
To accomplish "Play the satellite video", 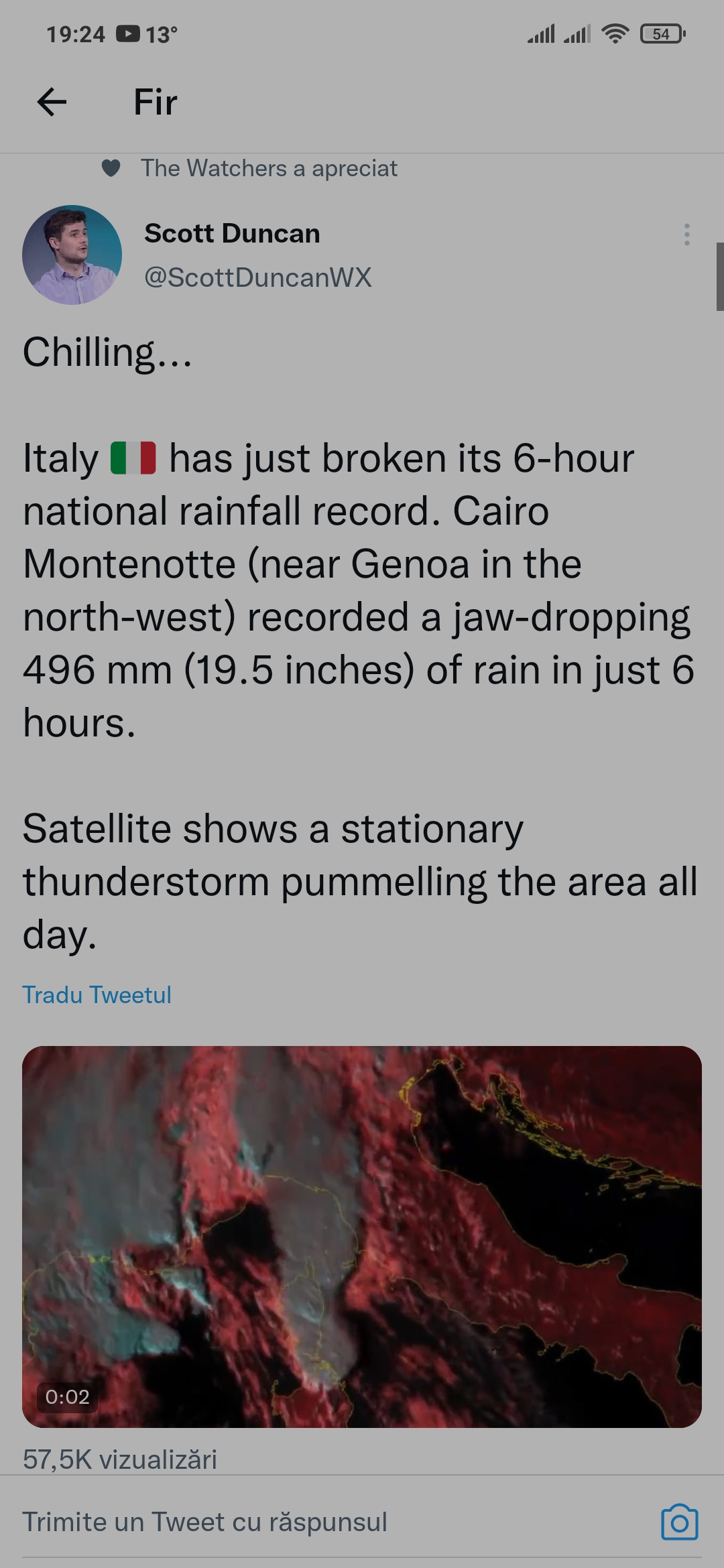I will [x=362, y=1236].
